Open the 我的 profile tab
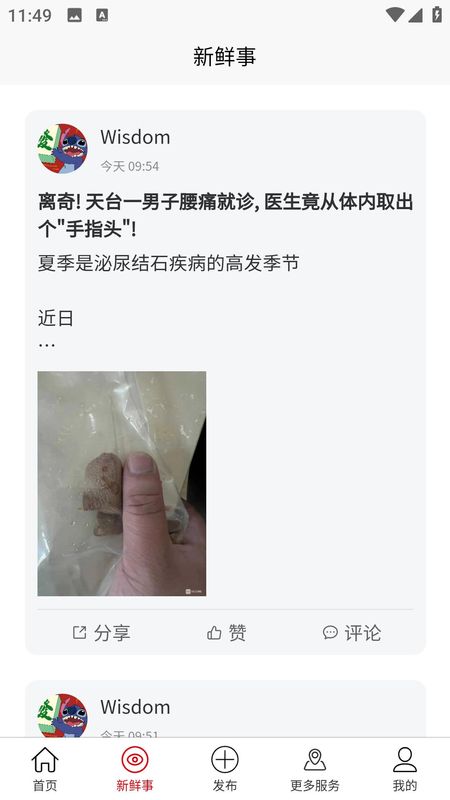 405,769
